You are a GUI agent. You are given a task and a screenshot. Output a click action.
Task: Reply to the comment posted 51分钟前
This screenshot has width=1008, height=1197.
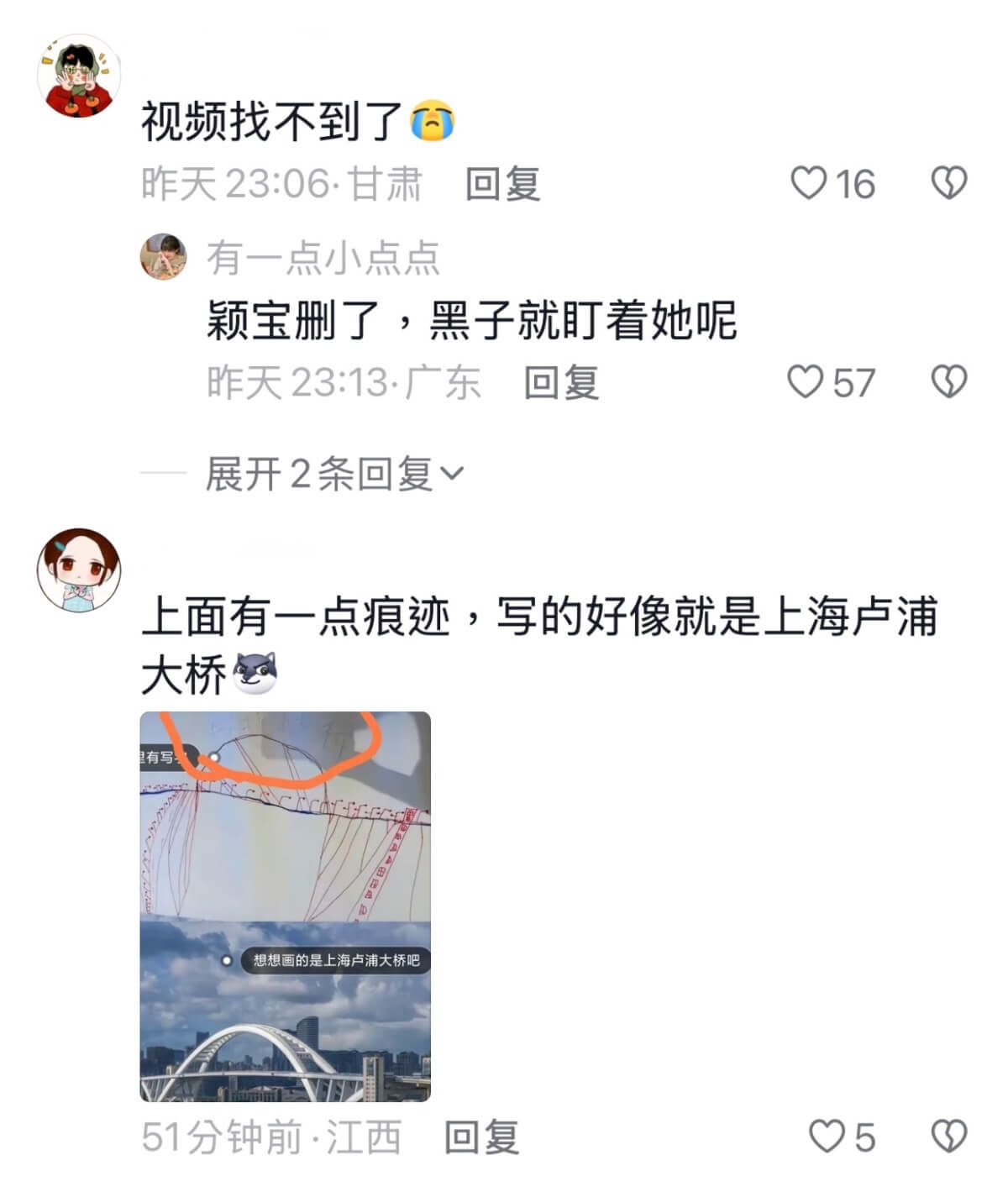(481, 1138)
